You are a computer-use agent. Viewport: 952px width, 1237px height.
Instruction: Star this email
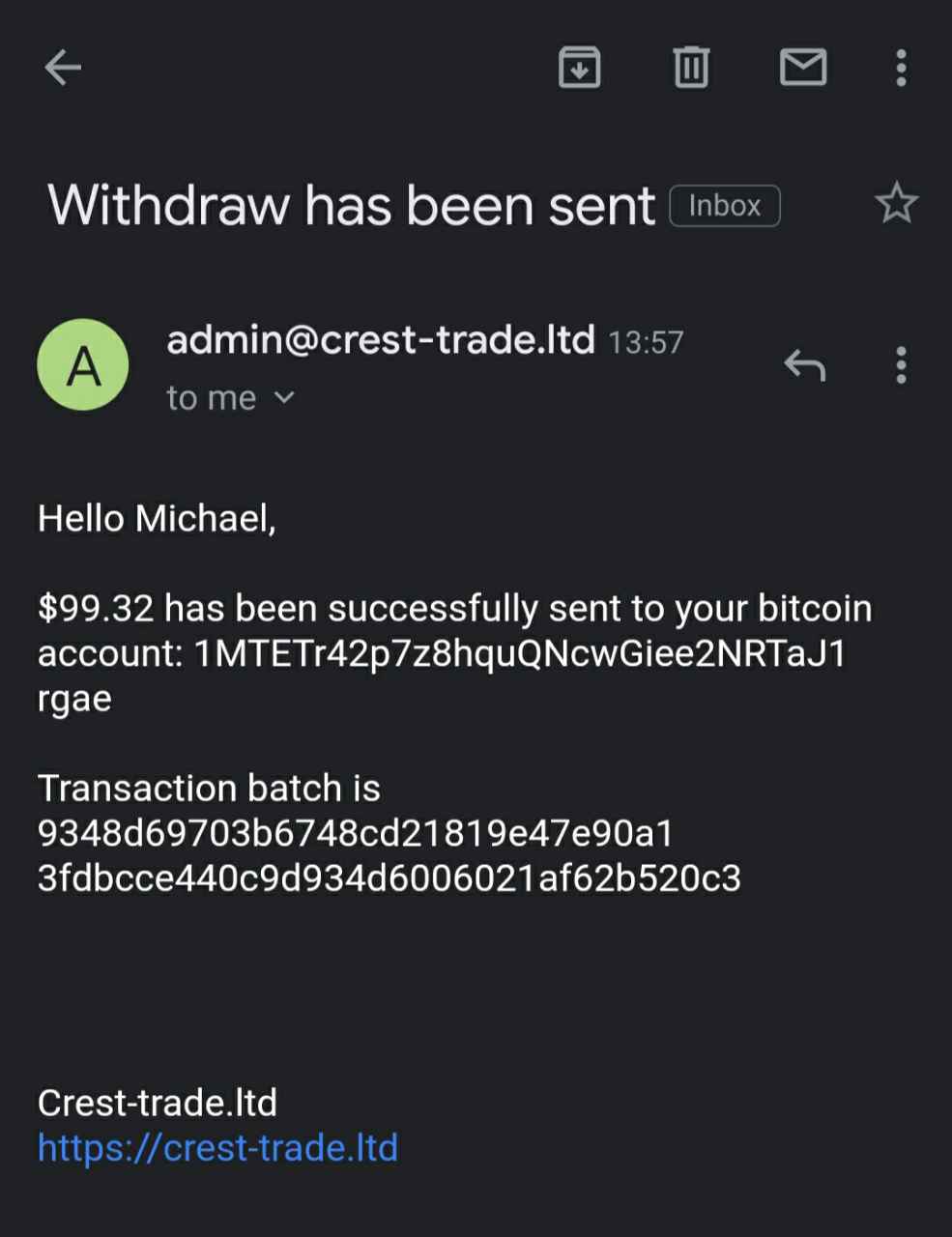896,204
